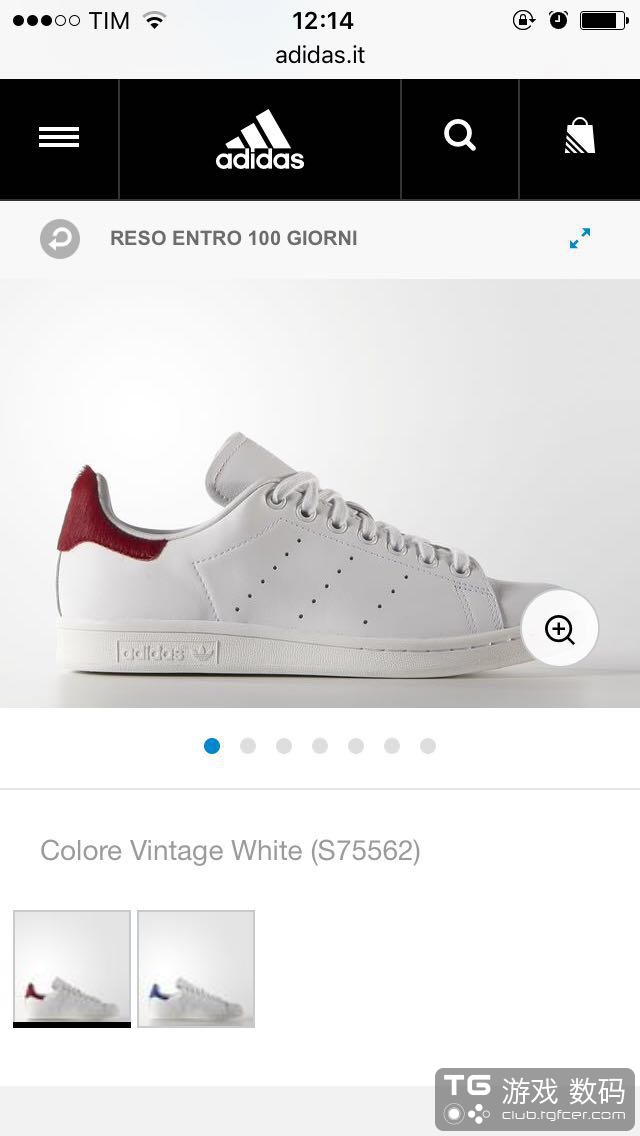Screen dimensions: 640x1136
Task: Go to the adidas home page logo
Action: (x=260, y=140)
